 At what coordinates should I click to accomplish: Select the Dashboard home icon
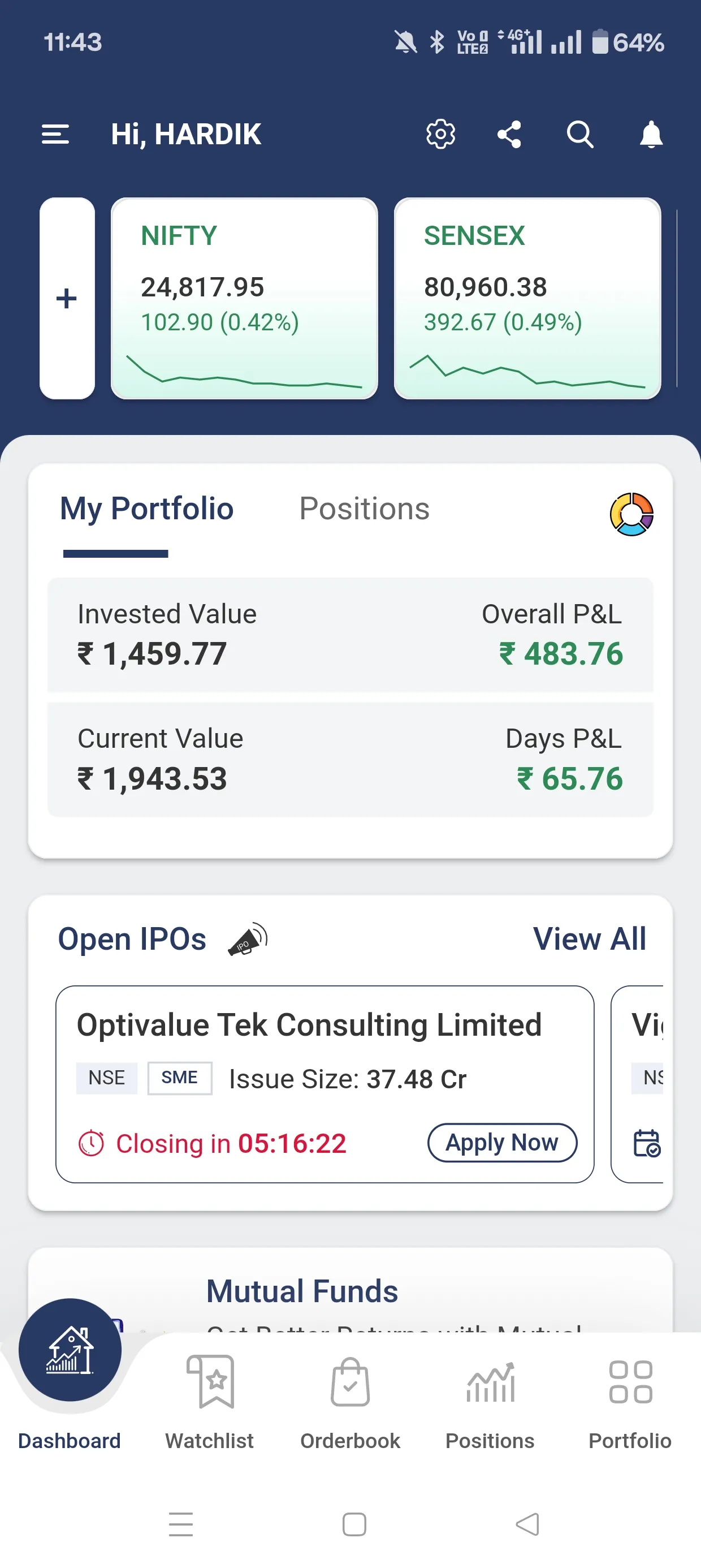pos(70,1350)
